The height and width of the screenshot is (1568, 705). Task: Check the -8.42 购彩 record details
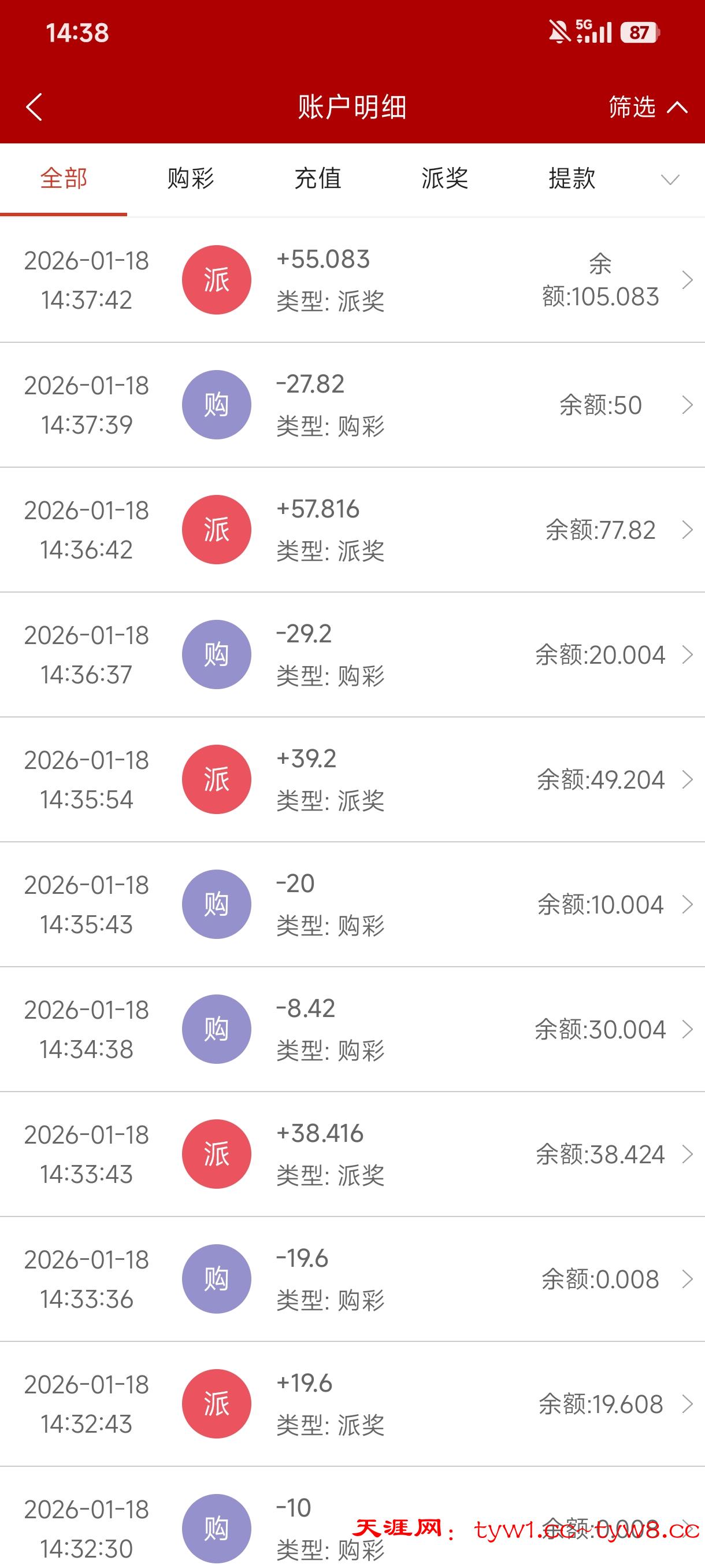pos(352,1029)
